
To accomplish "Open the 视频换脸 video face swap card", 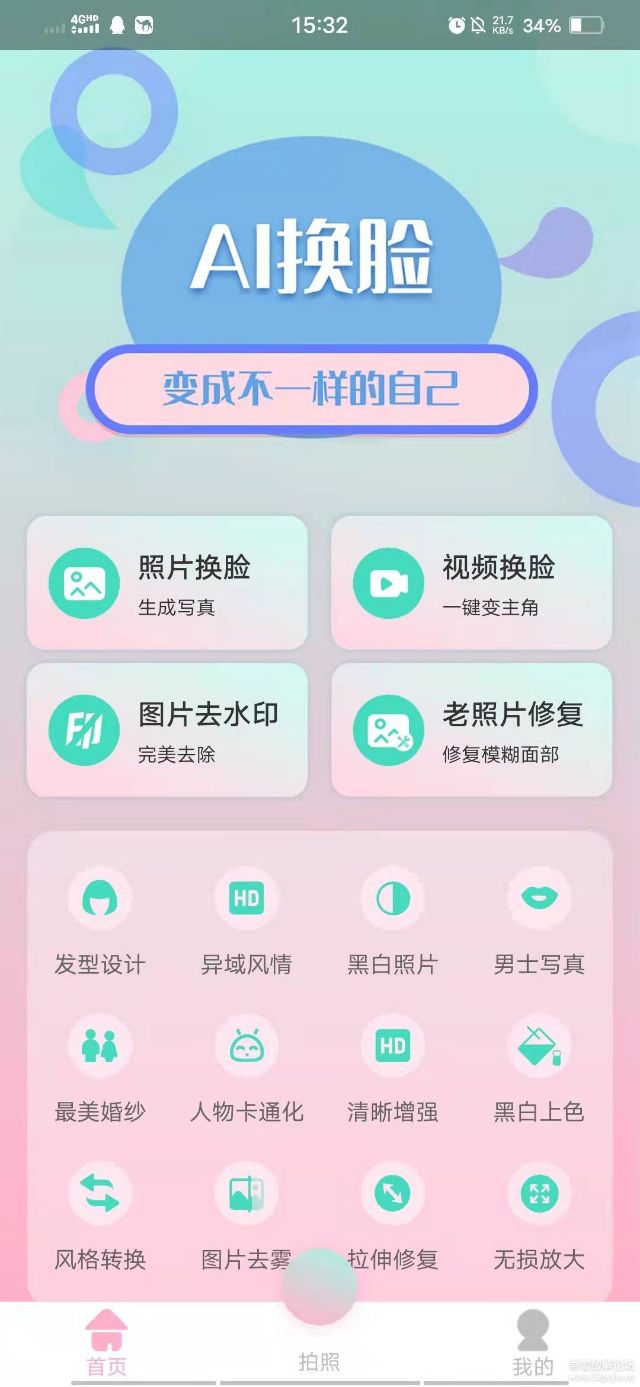I will pyautogui.click(x=471, y=583).
